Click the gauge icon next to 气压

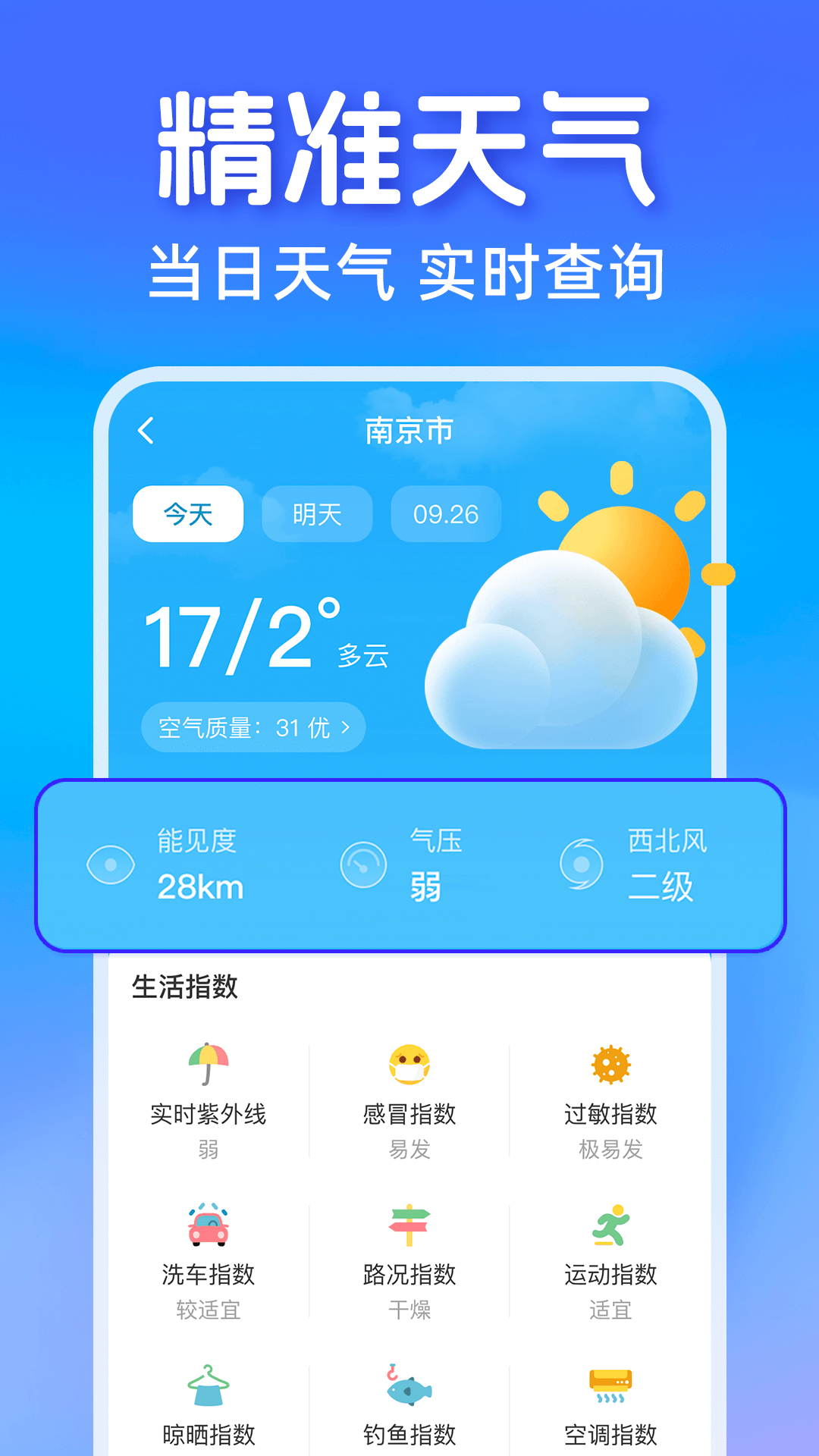point(362,864)
